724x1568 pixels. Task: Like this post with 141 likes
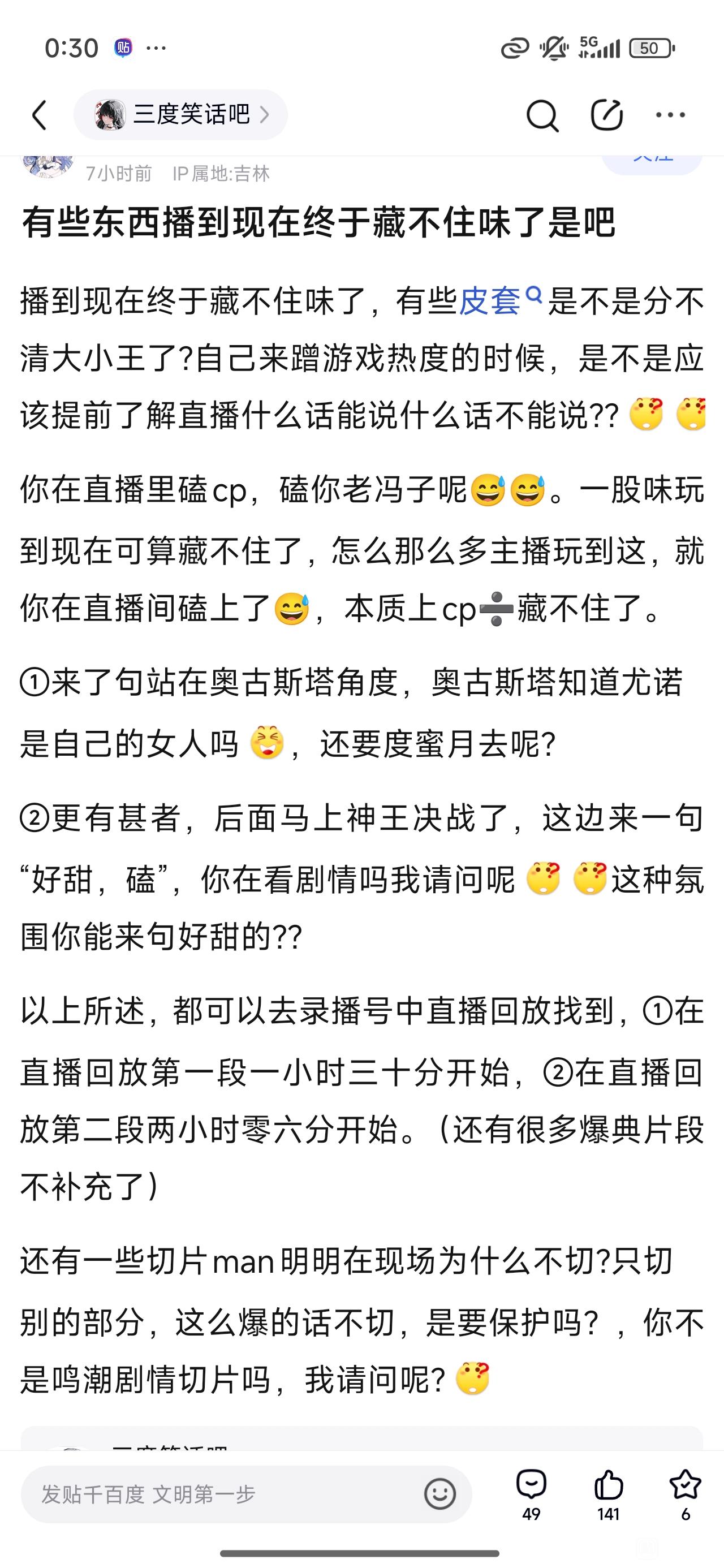[x=608, y=1495]
